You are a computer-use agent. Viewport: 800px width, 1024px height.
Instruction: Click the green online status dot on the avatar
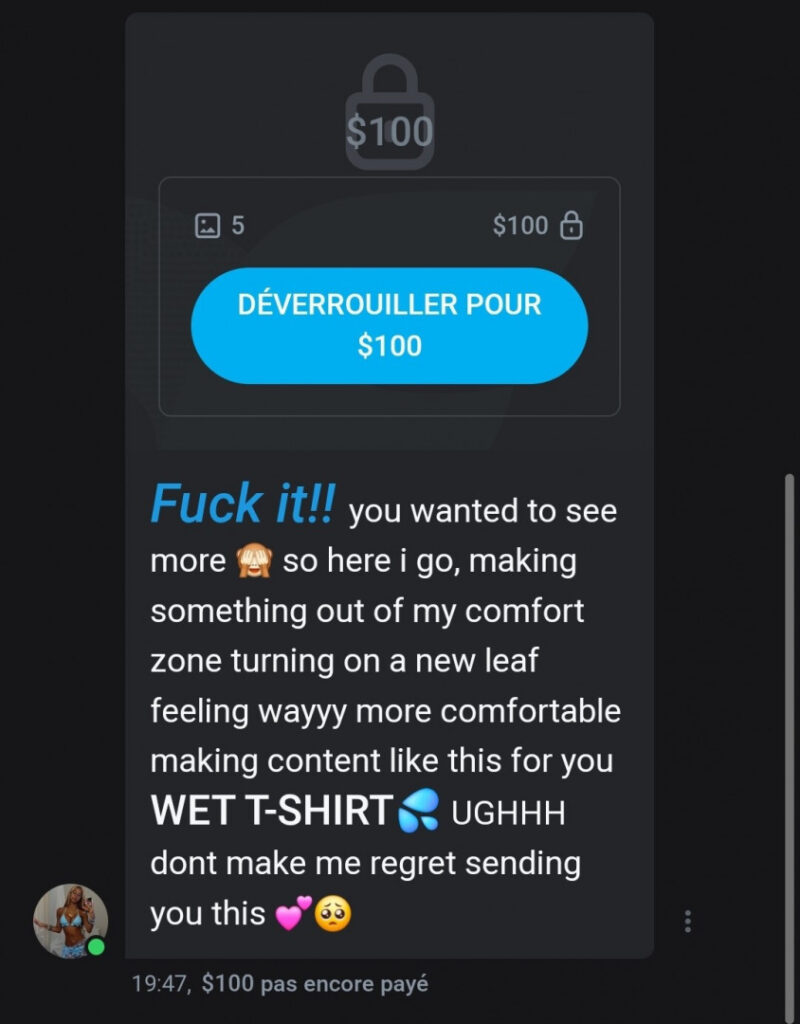click(96, 944)
